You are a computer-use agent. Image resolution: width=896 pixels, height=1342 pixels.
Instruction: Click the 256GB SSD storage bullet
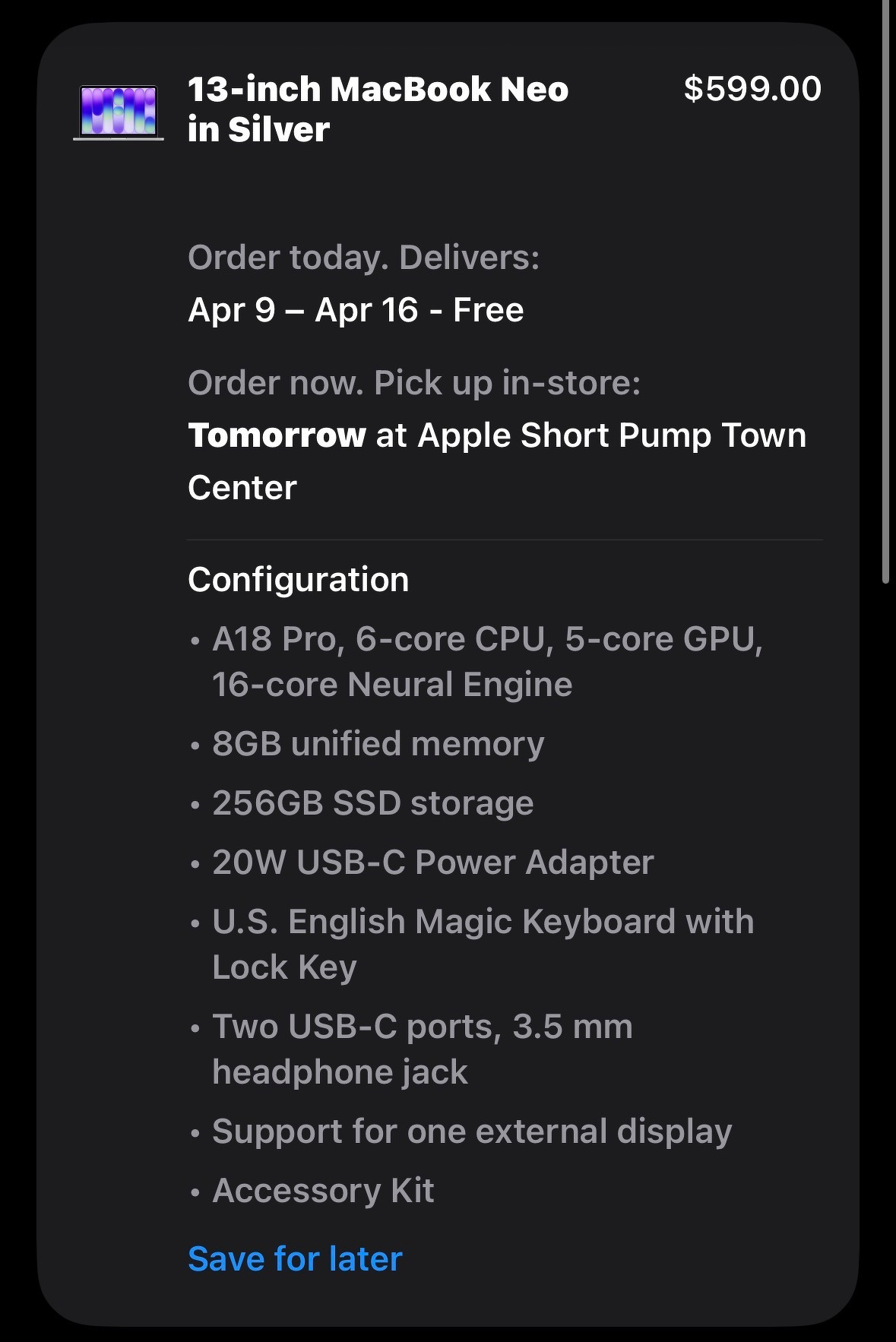pyautogui.click(x=372, y=802)
